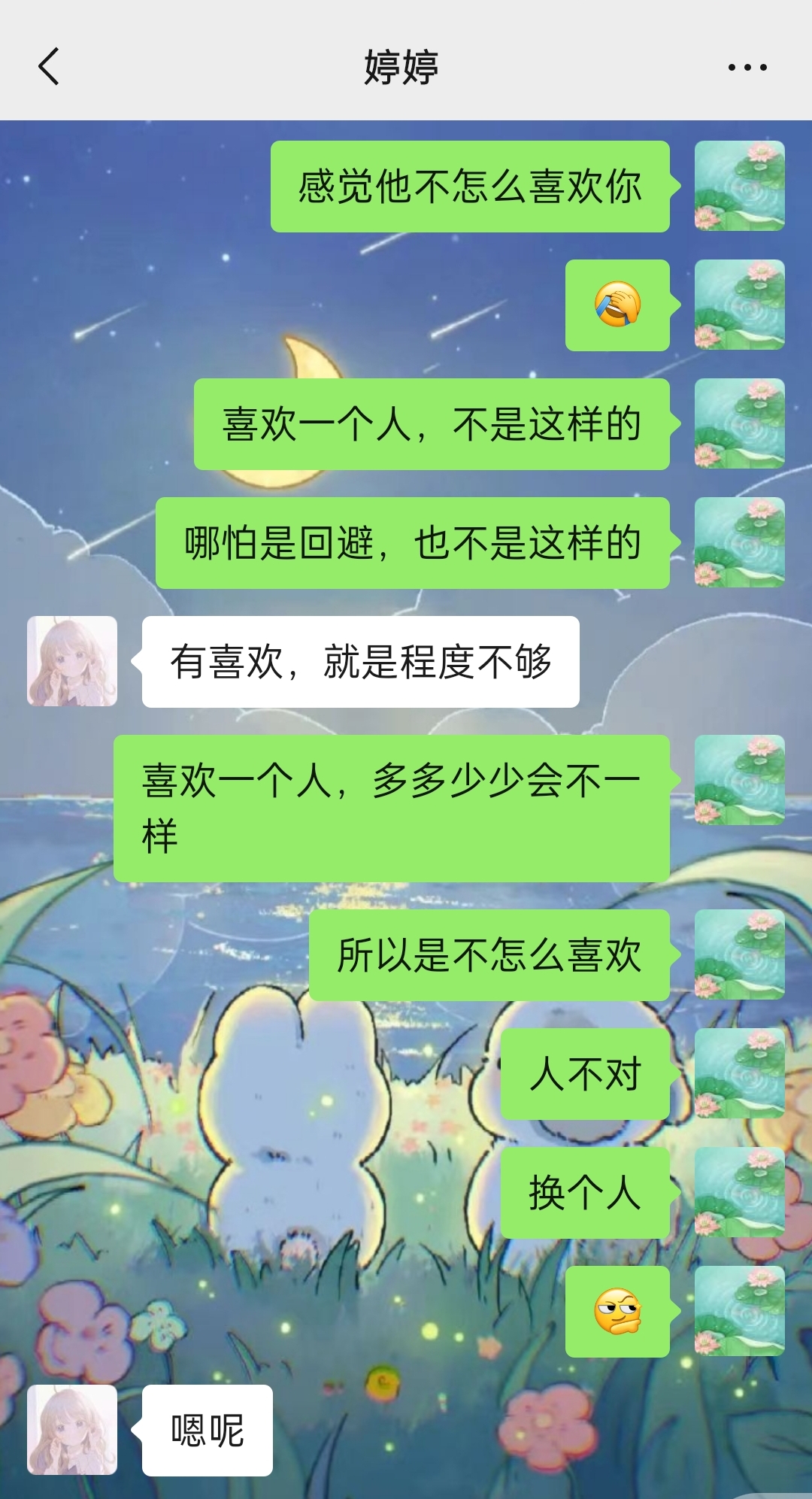
Task: Open the three-dot chat options menu
Action: pos(747,68)
